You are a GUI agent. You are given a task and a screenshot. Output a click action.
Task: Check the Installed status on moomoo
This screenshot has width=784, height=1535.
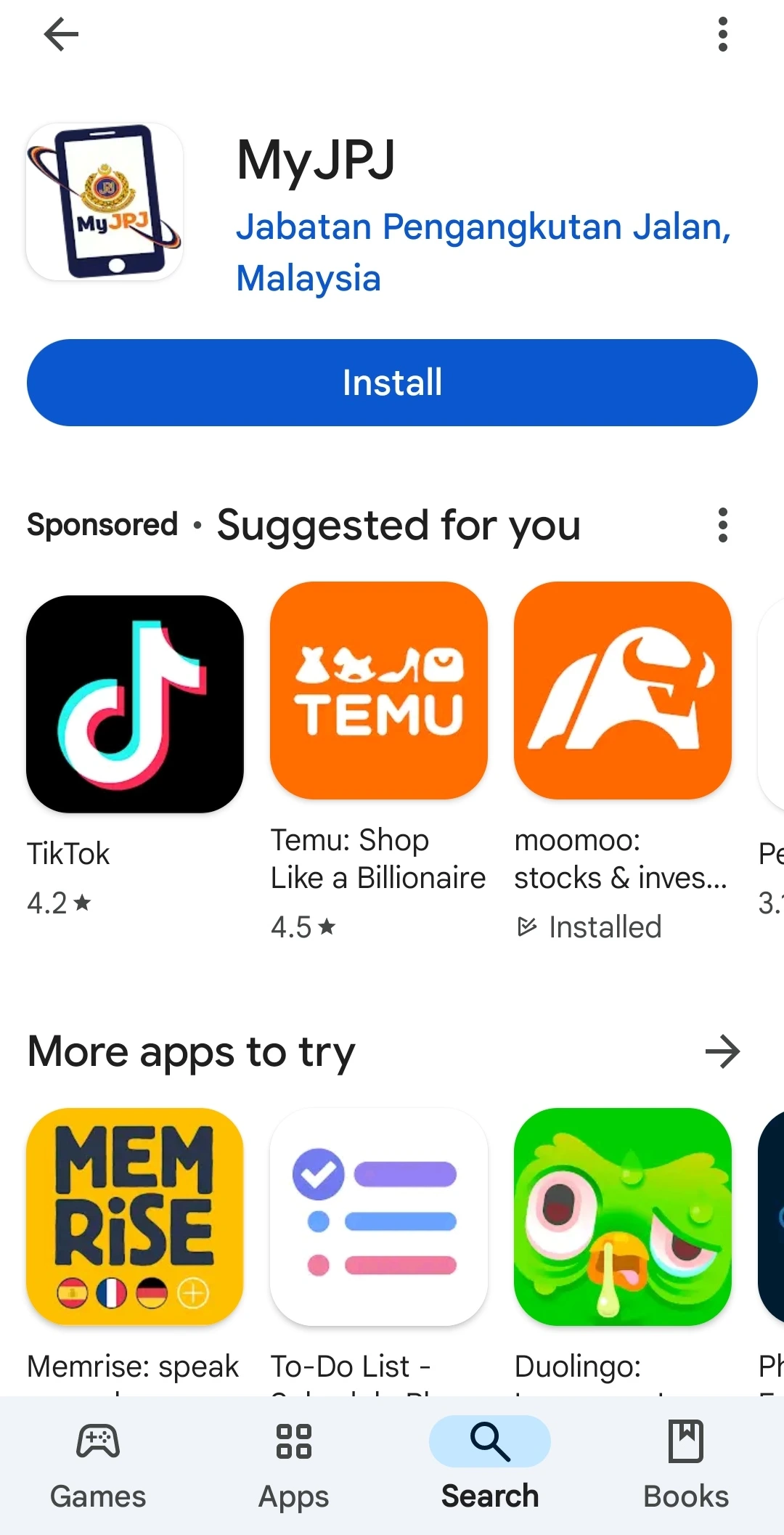(591, 927)
